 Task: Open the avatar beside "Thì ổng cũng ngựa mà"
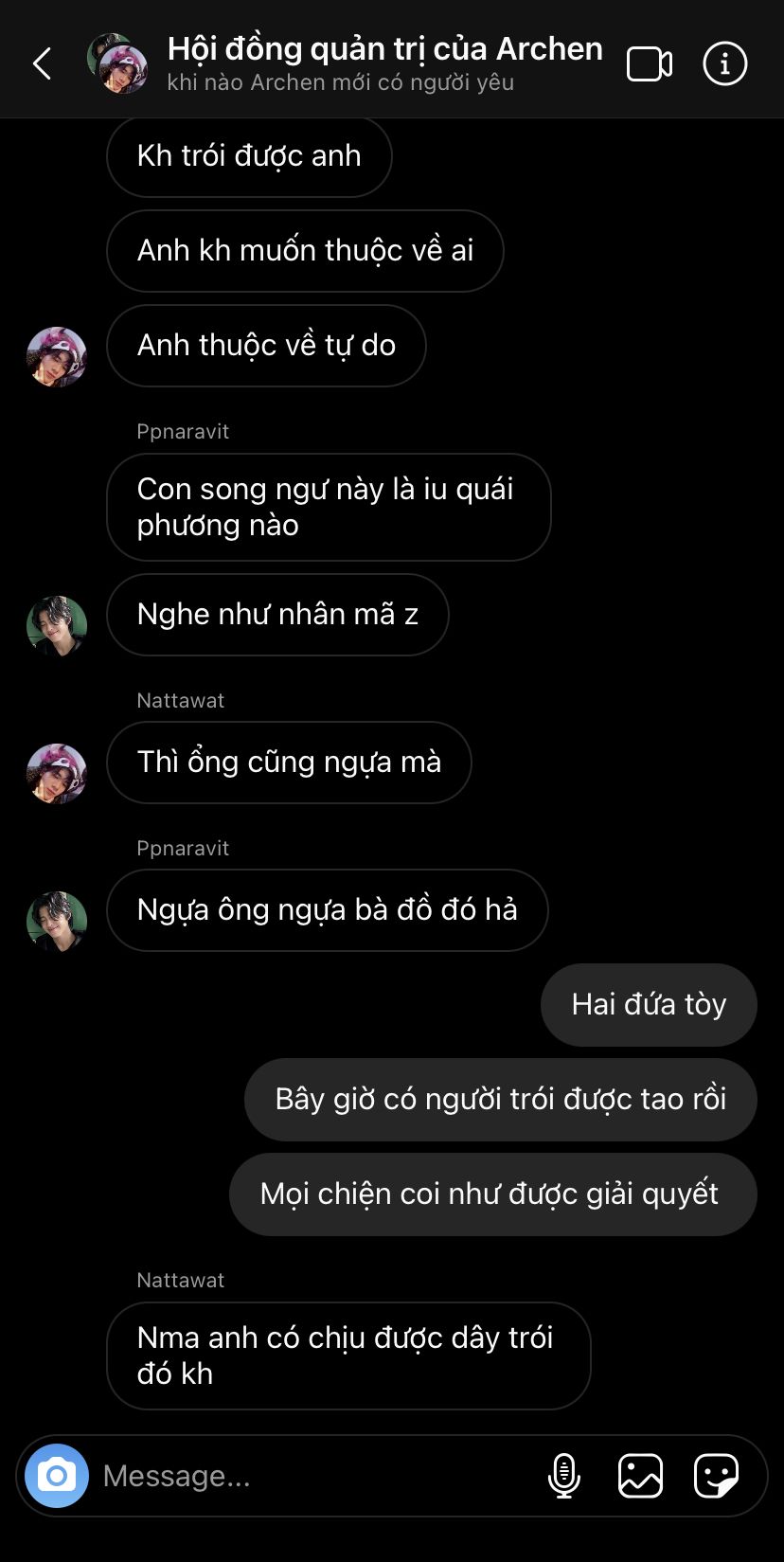coord(57,774)
